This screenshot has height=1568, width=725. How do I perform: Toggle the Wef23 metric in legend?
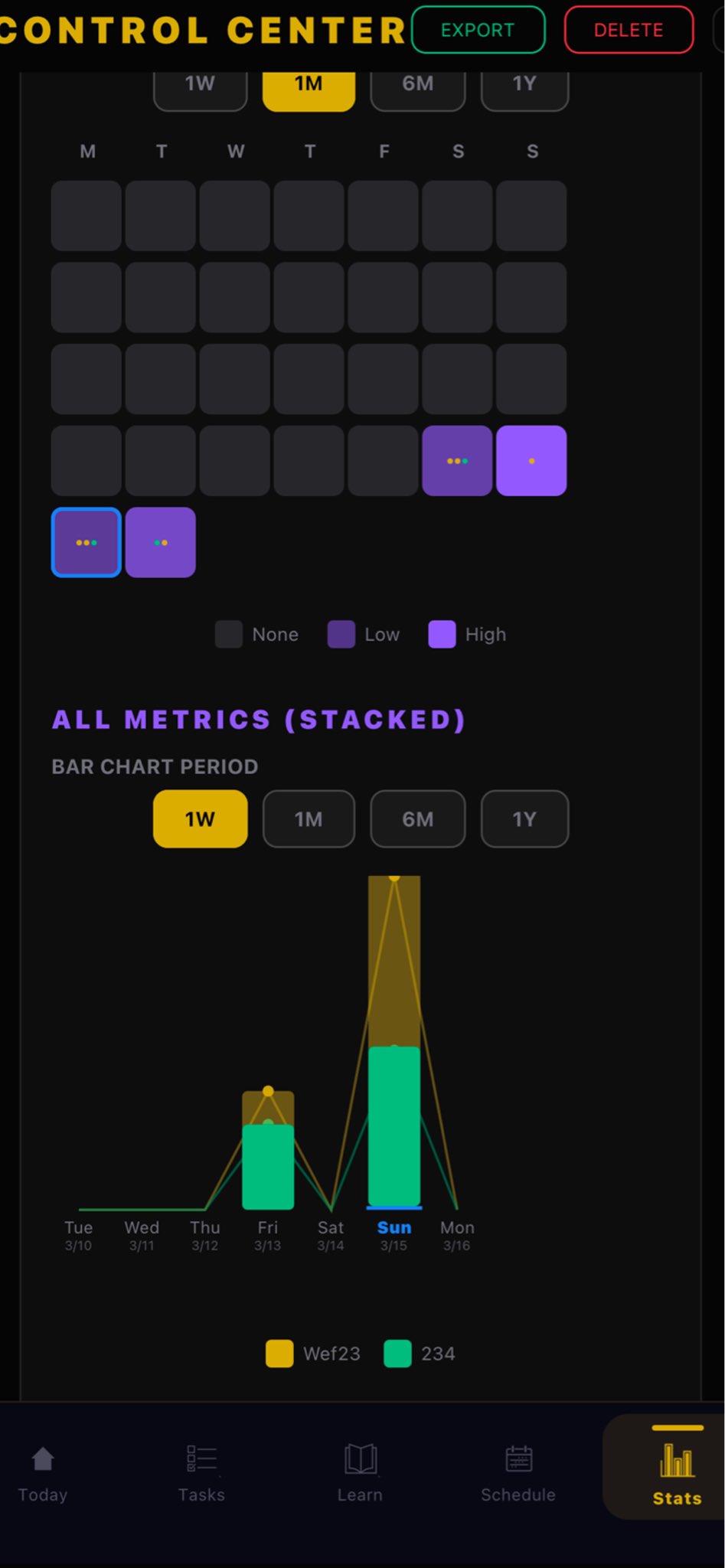click(314, 1354)
